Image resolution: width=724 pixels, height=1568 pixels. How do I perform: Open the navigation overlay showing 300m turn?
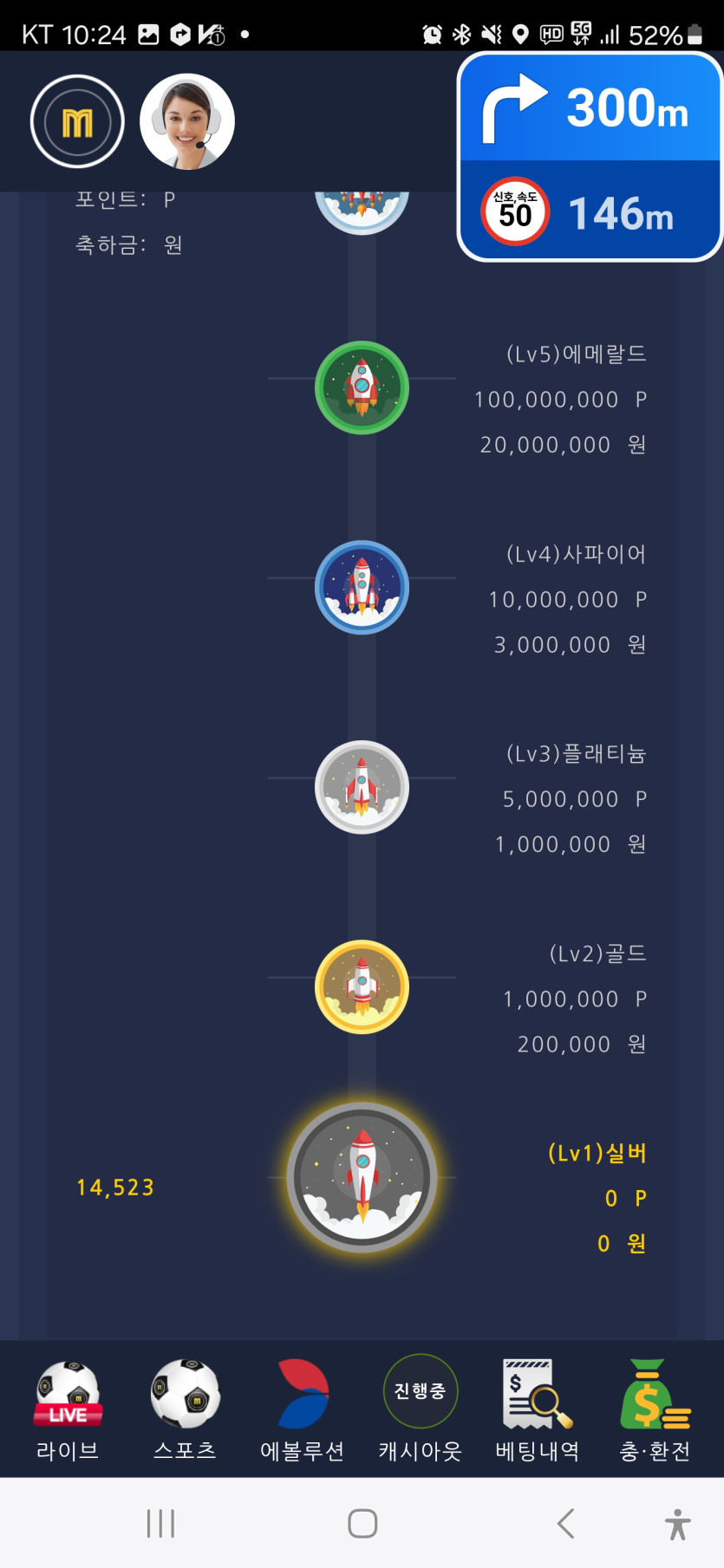click(590, 156)
